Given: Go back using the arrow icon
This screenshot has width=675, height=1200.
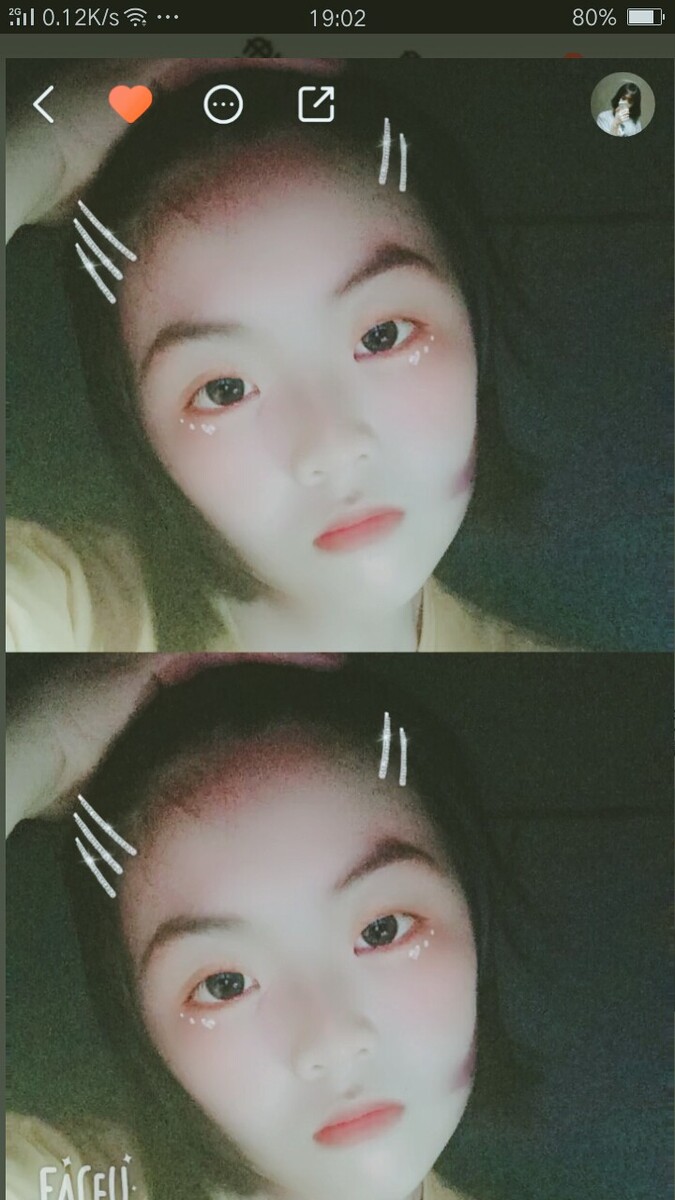Looking at the screenshot, I should click(x=43, y=104).
